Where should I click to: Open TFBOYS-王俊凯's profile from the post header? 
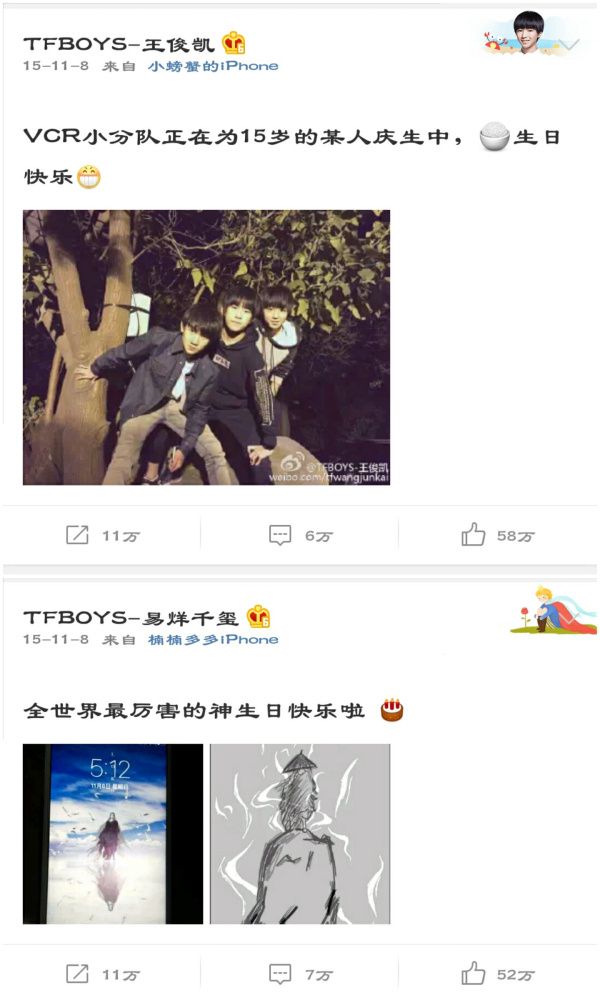coord(122,43)
